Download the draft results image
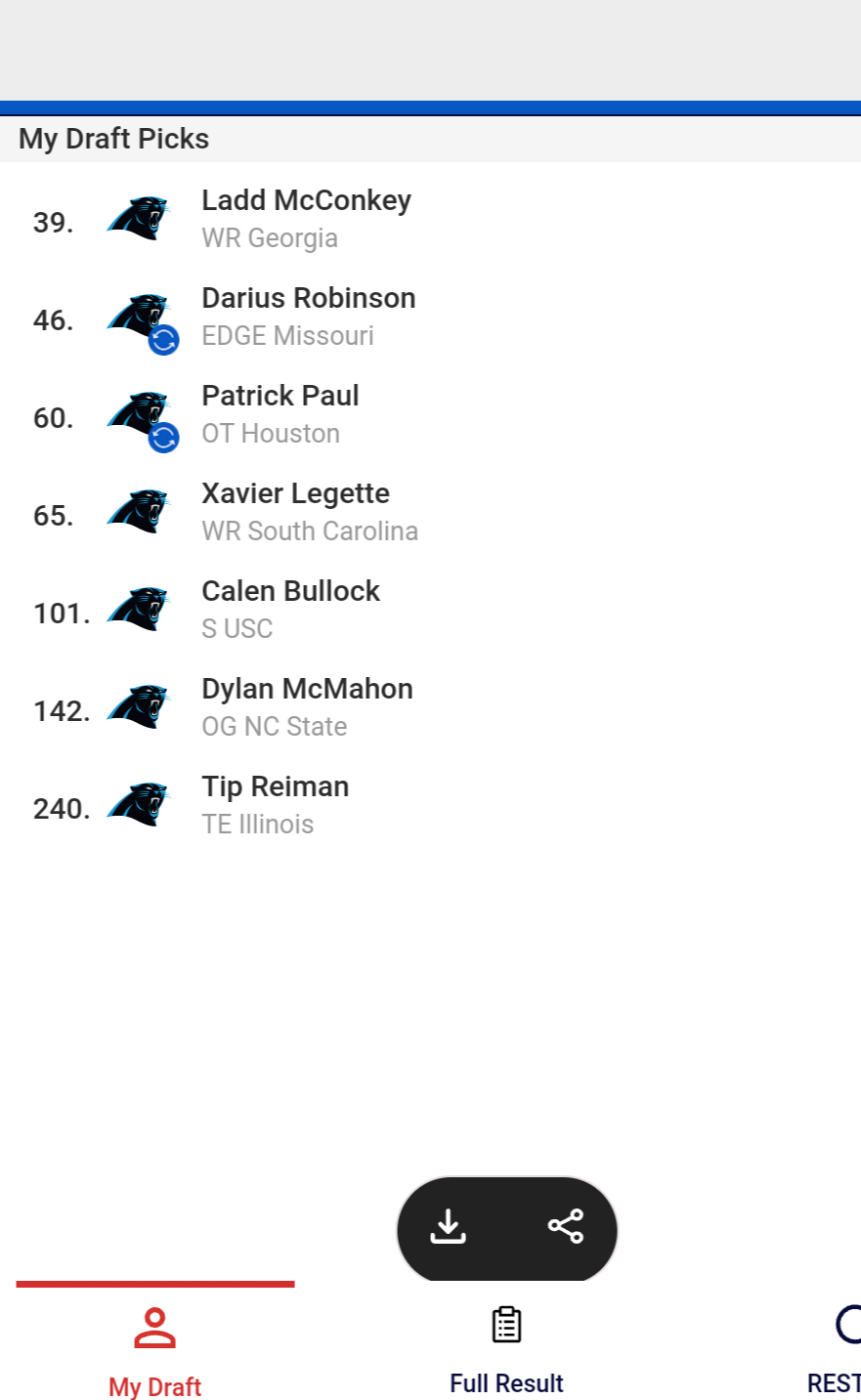The image size is (861, 1400). tap(449, 1226)
